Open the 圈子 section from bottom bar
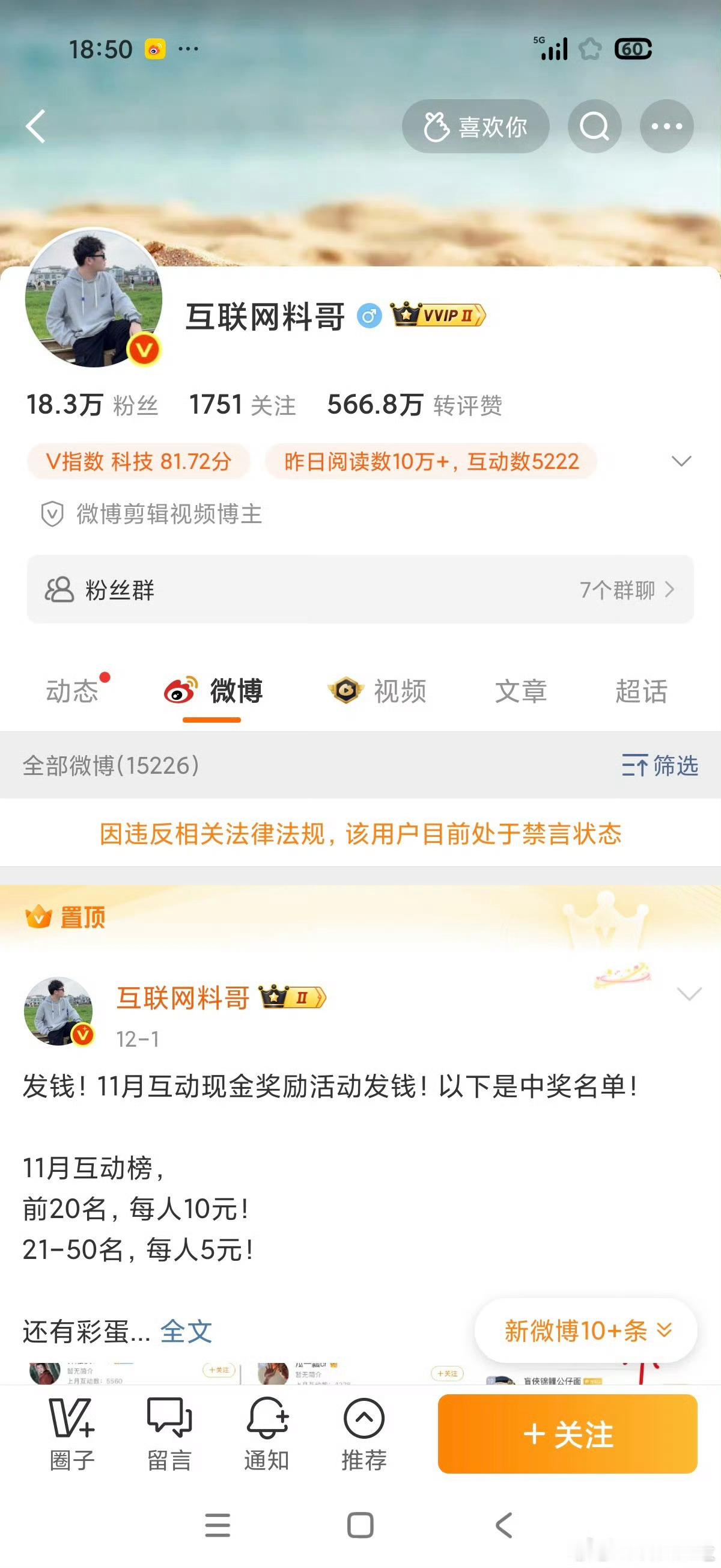The image size is (721, 1568). [x=71, y=1430]
